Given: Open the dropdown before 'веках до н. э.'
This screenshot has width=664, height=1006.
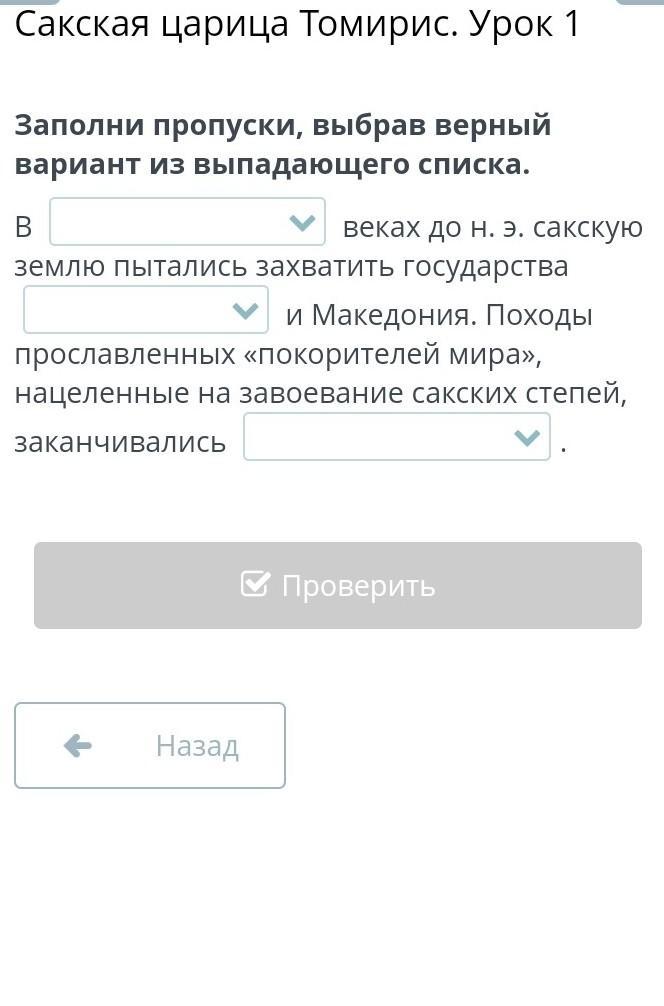Looking at the screenshot, I should pos(187,222).
